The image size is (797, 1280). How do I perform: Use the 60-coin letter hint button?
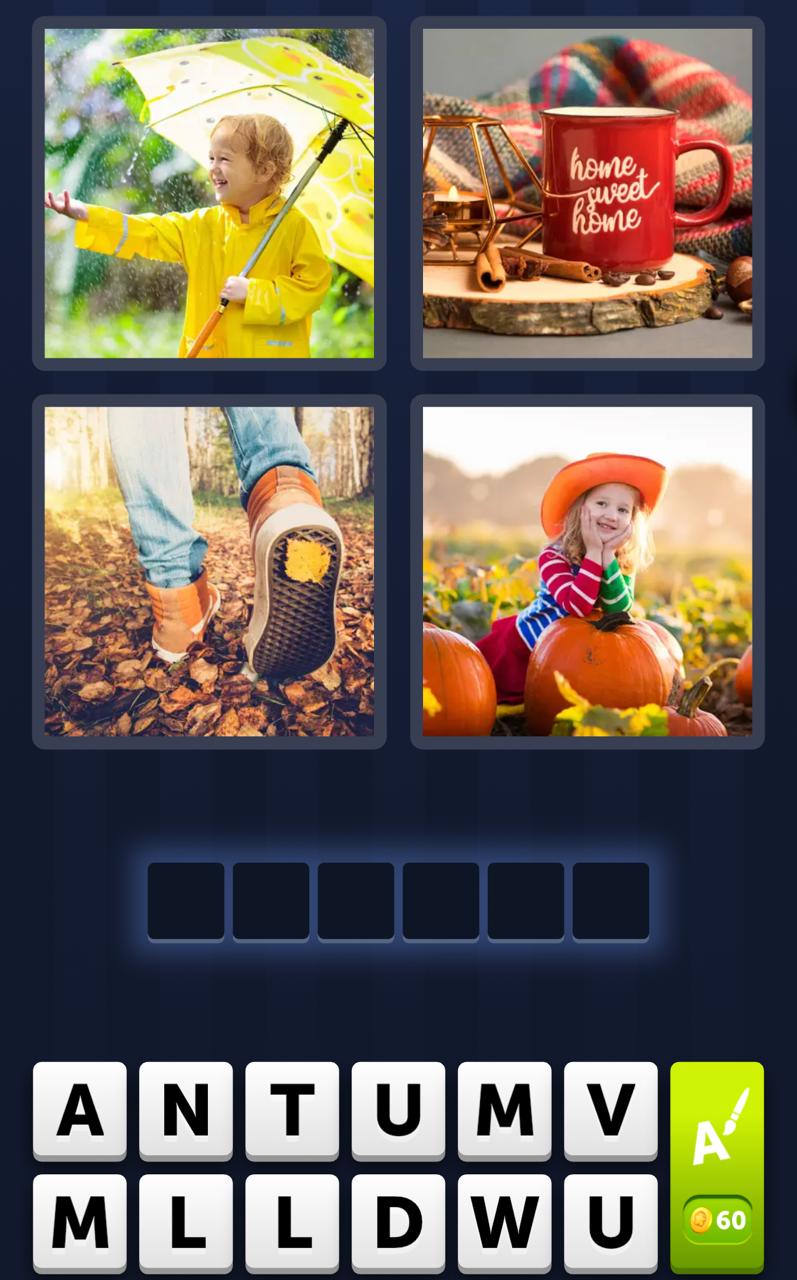(716, 1167)
